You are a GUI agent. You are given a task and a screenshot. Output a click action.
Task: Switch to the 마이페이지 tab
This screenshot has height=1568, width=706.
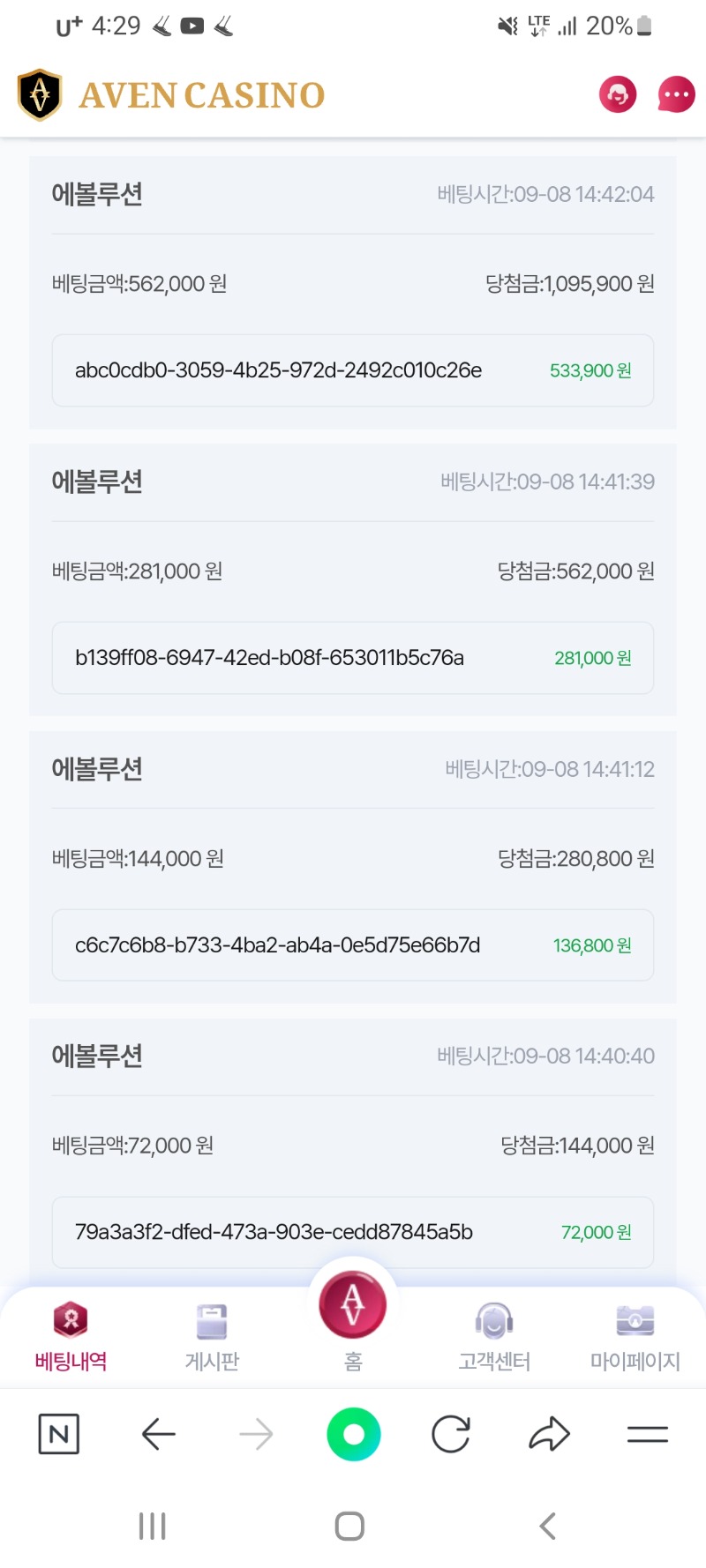click(x=635, y=1335)
